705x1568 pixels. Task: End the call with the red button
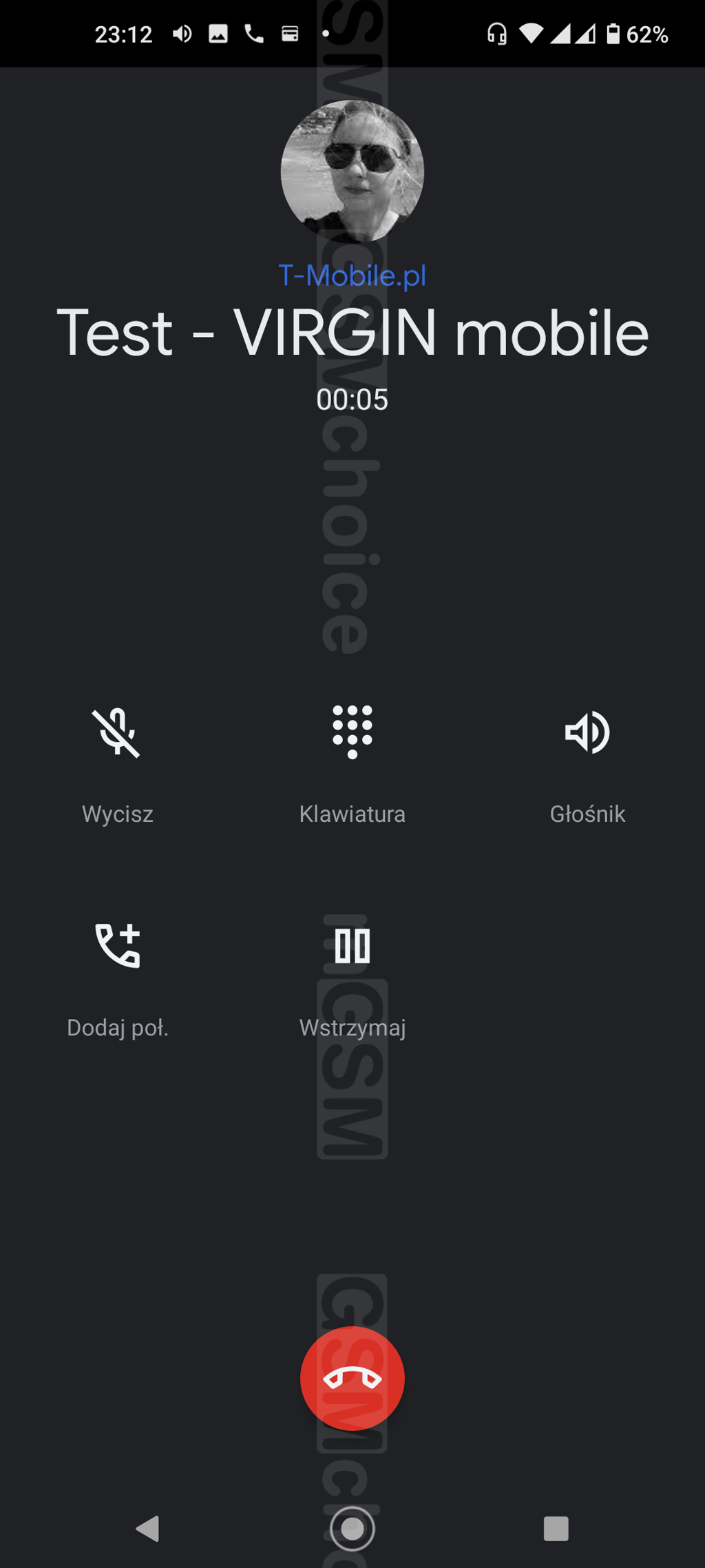[x=352, y=1379]
